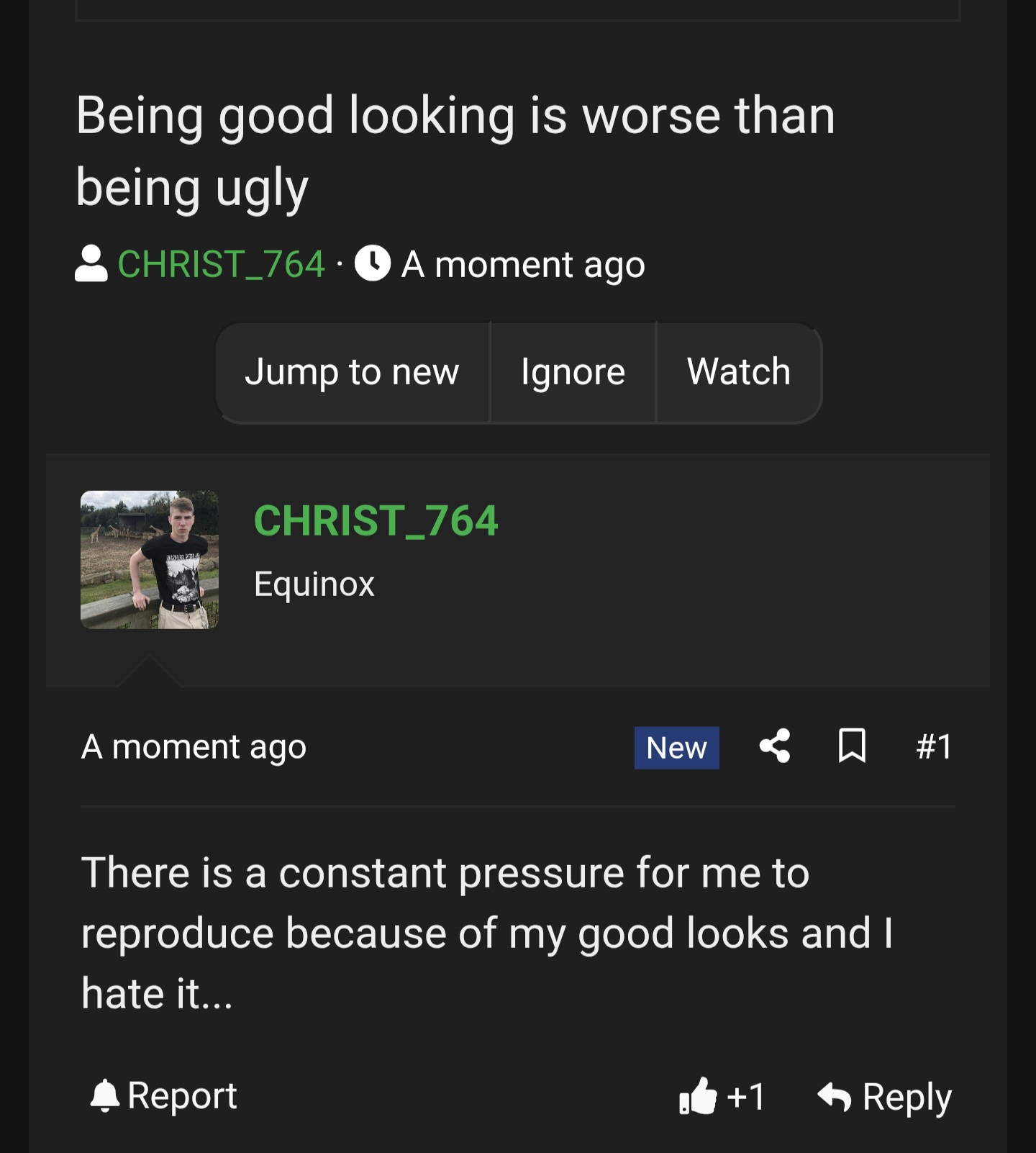Open permalink #1 of the post
The image size is (1036, 1153).
coord(934,746)
